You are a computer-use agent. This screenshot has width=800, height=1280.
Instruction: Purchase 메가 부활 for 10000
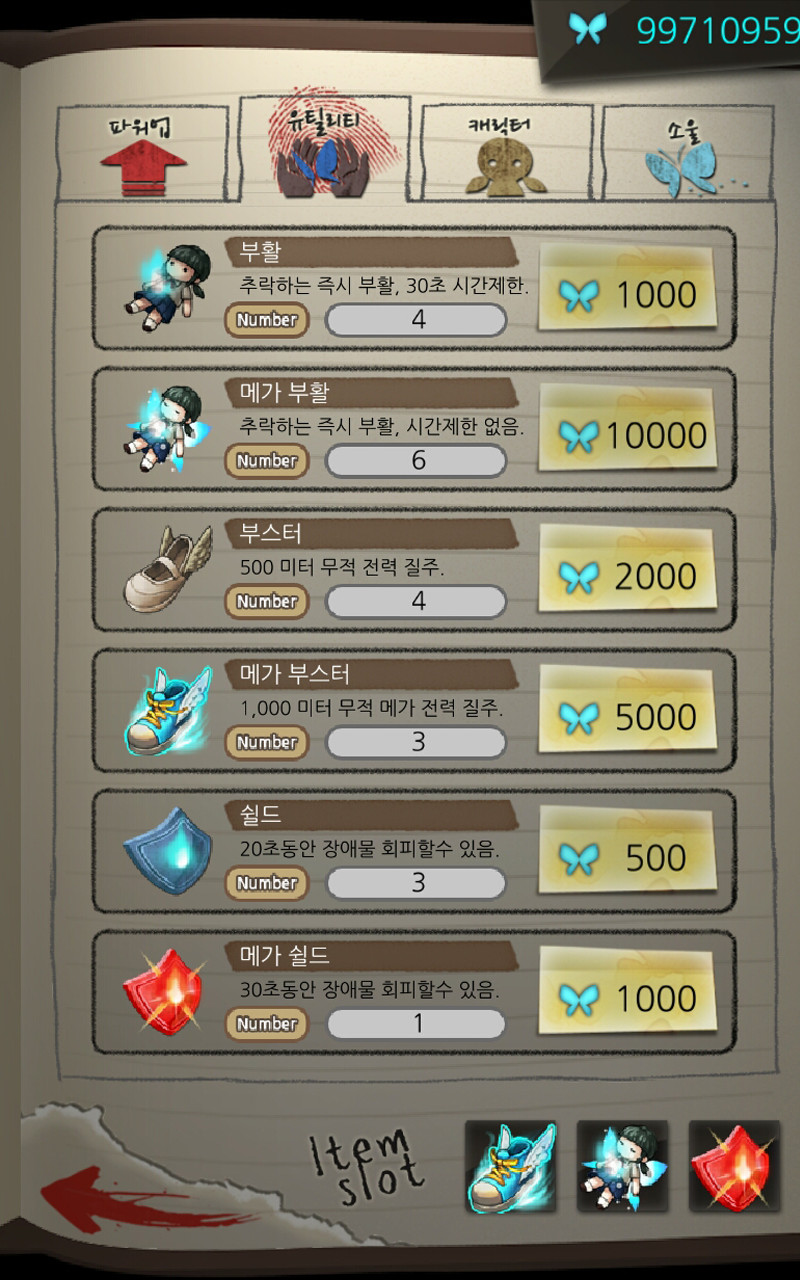point(629,431)
